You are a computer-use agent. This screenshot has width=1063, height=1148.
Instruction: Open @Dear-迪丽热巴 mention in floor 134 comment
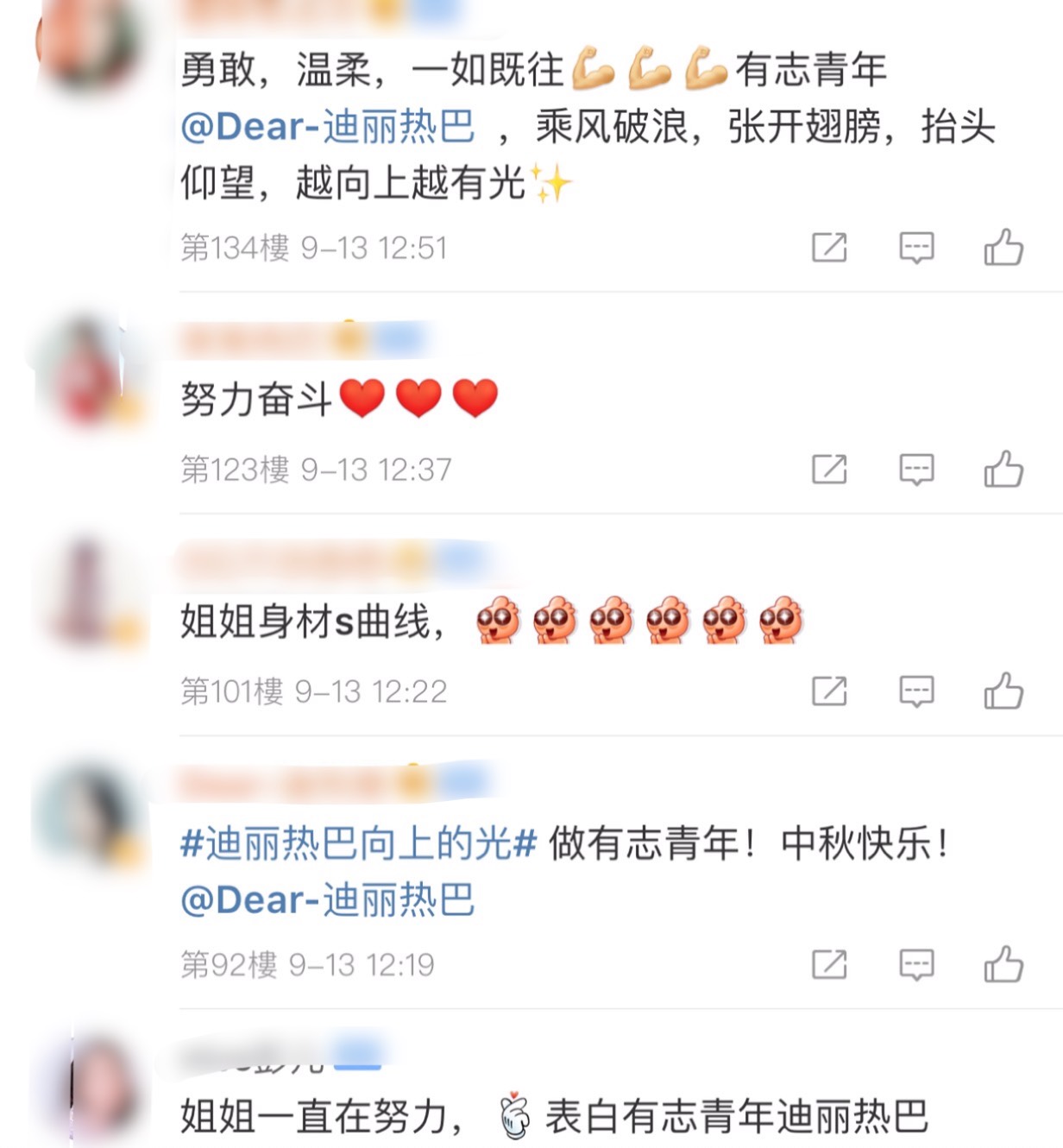pyautogui.click(x=328, y=127)
